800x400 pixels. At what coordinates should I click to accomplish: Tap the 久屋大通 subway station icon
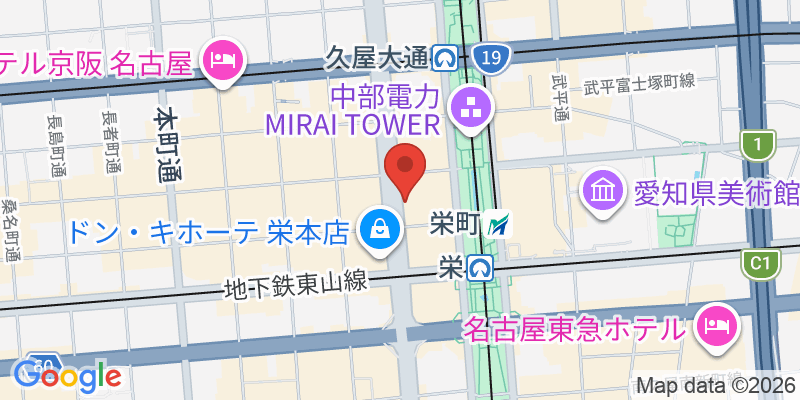click(446, 58)
